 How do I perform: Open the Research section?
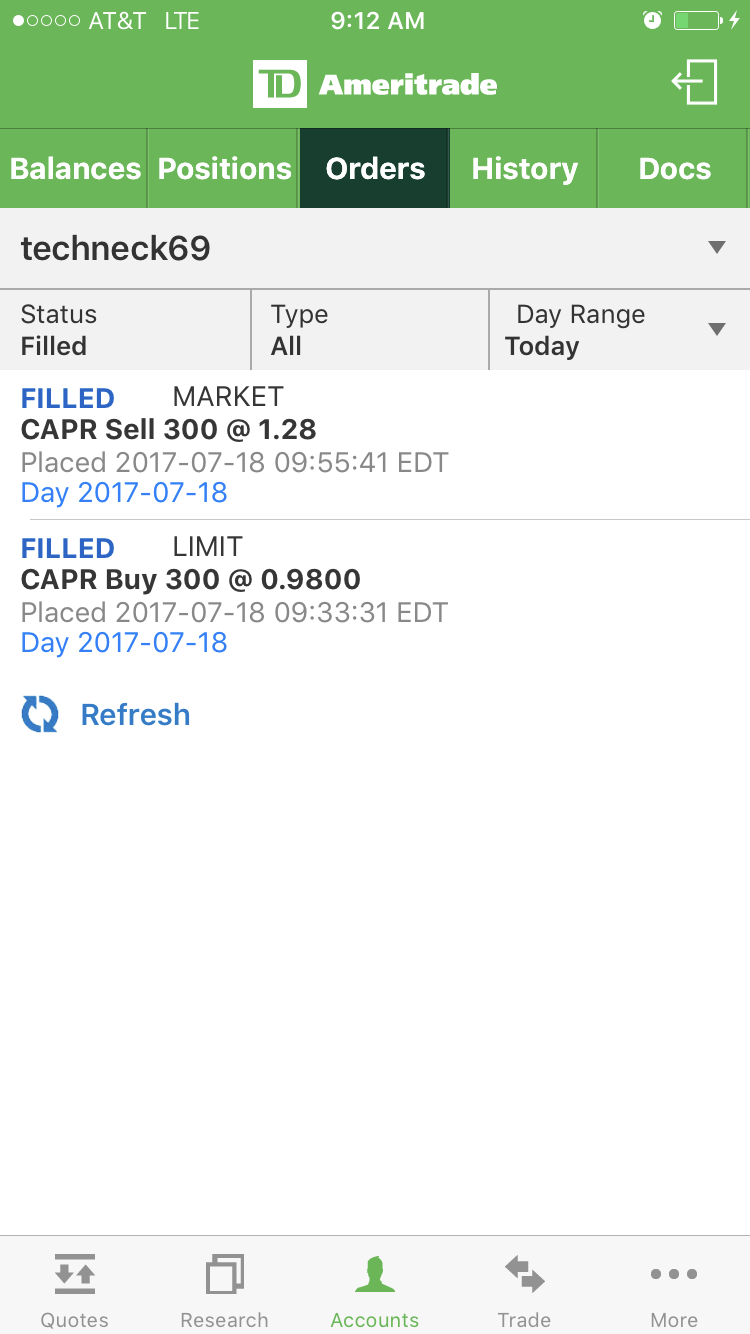pyautogui.click(x=224, y=1290)
